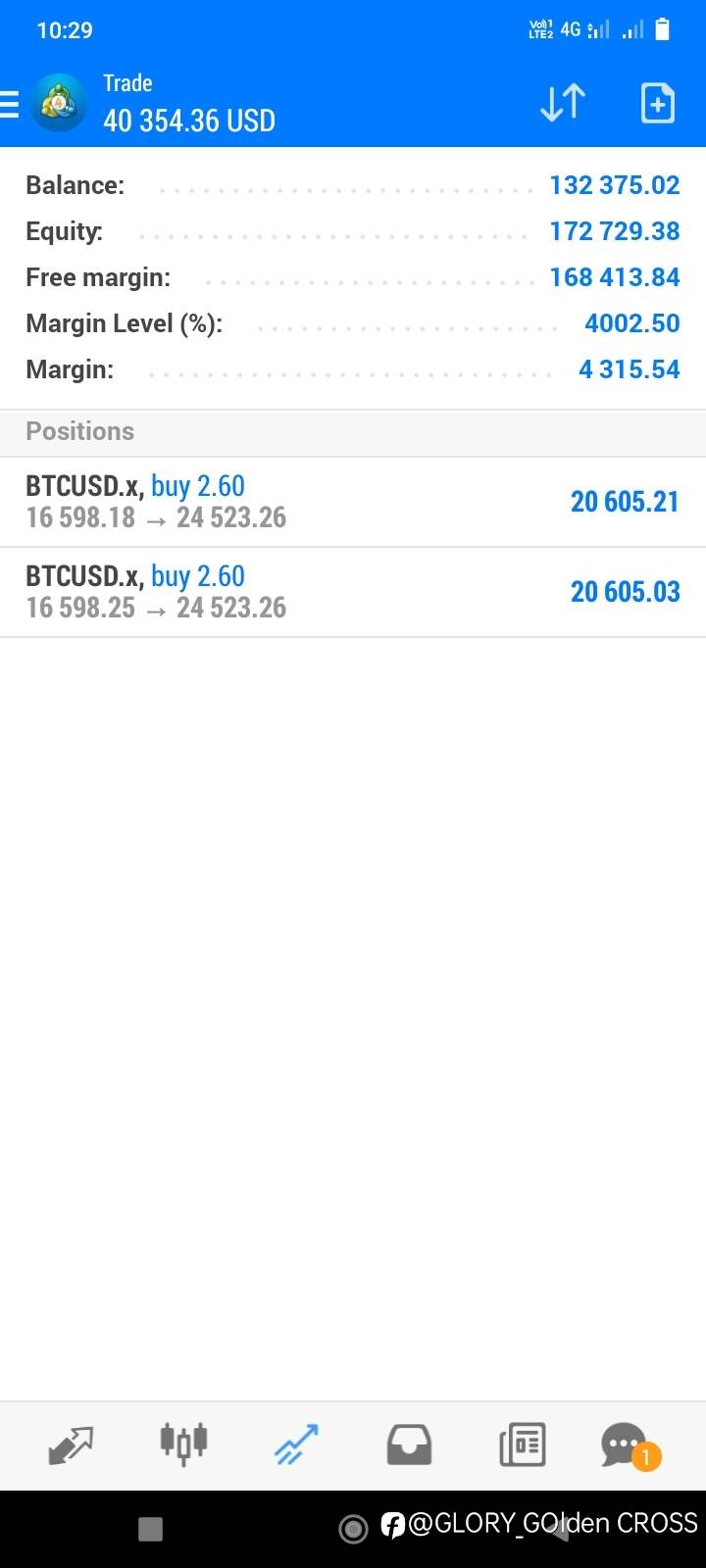This screenshot has height=1568, width=706.
Task: Open the hamburger drawer menu
Action: (10, 103)
